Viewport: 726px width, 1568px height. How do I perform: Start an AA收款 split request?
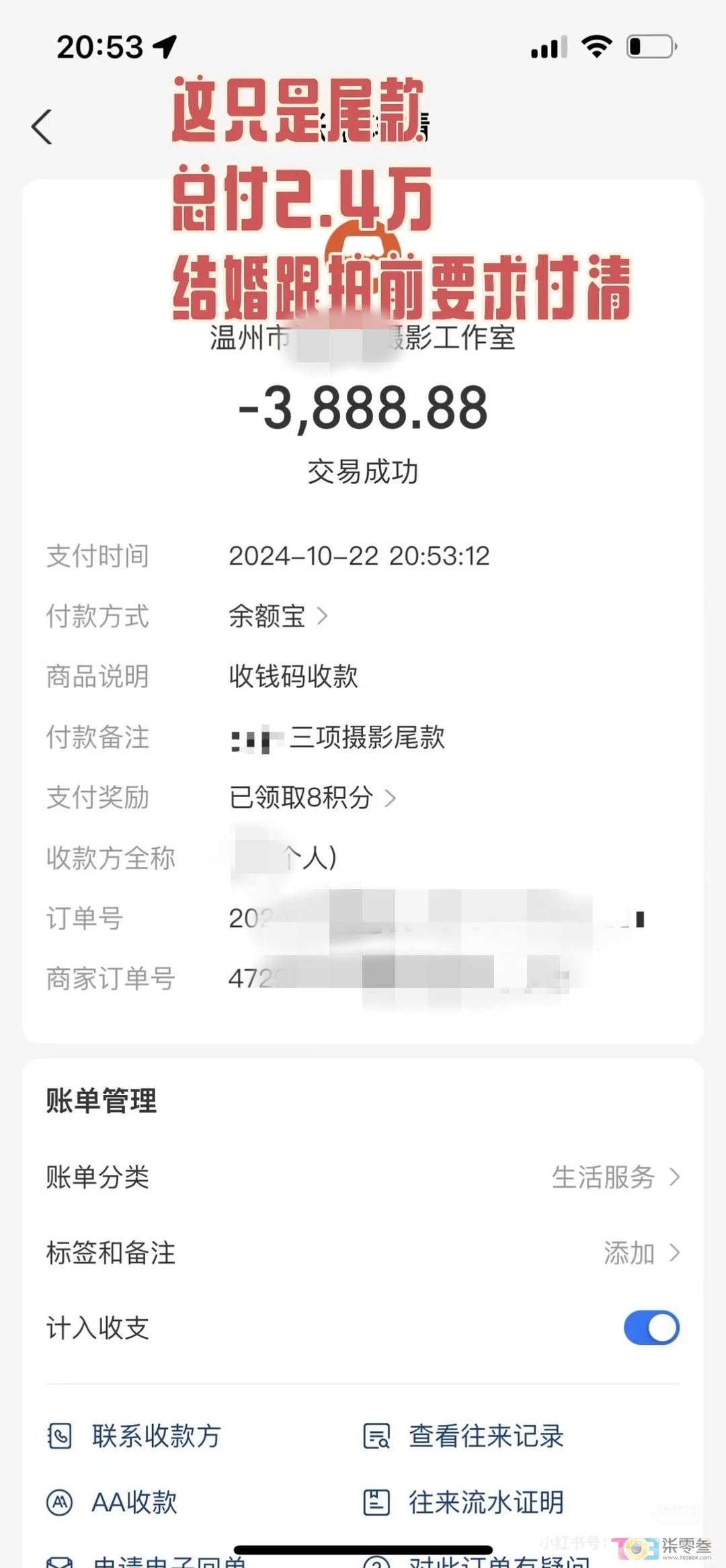pyautogui.click(x=112, y=1502)
